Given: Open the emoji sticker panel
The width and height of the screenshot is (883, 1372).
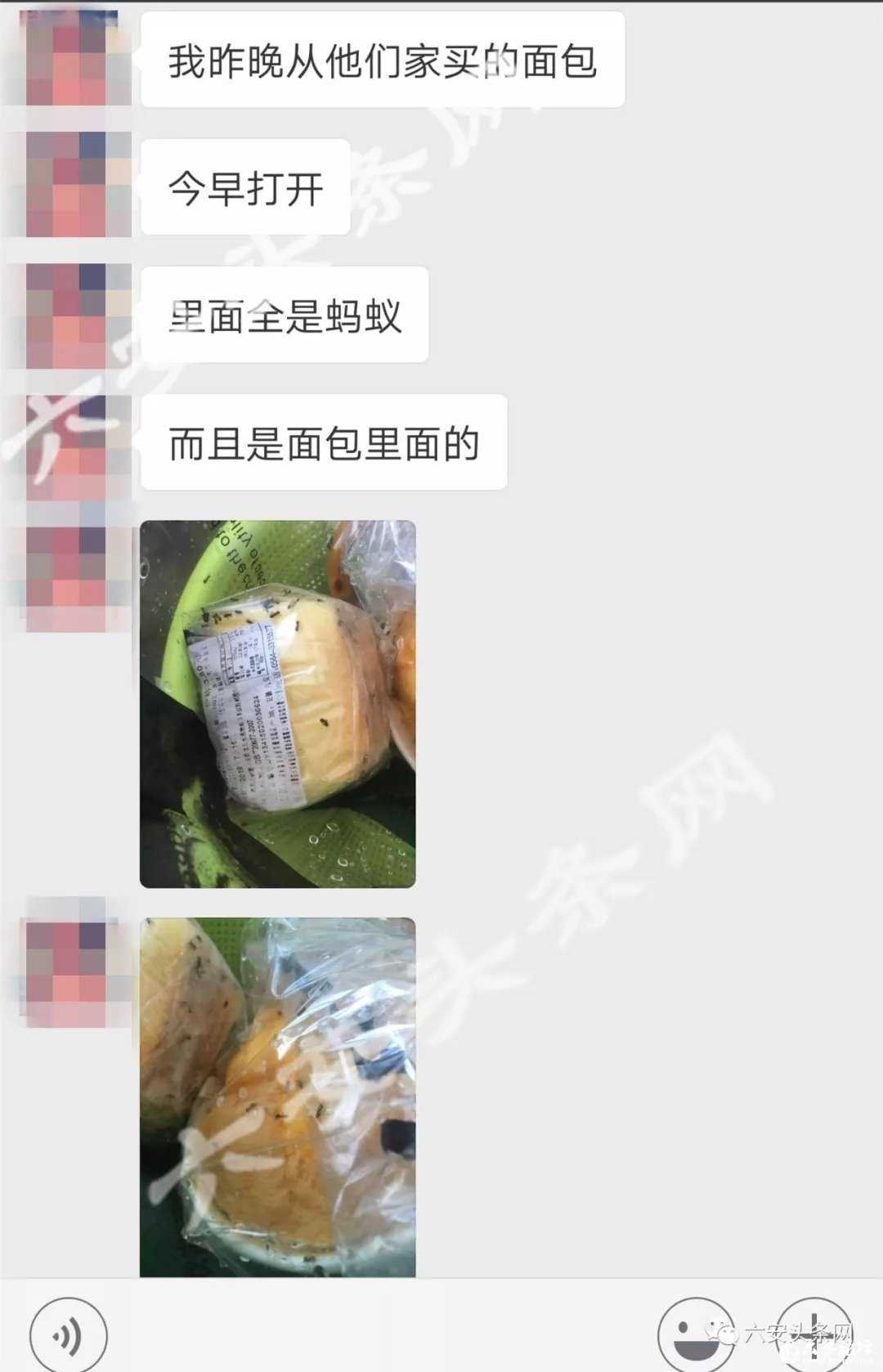Looking at the screenshot, I should pos(696,1334).
